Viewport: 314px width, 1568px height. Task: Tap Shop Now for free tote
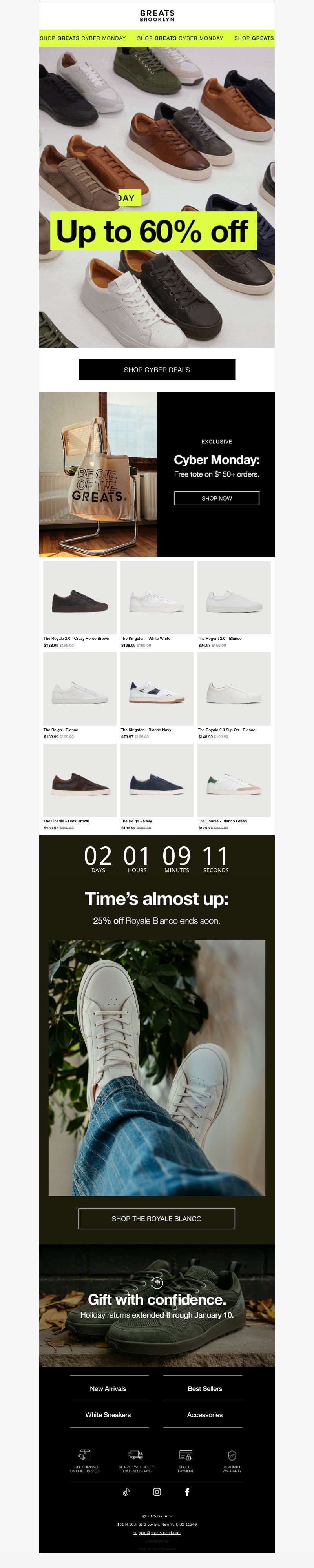pyautogui.click(x=216, y=498)
